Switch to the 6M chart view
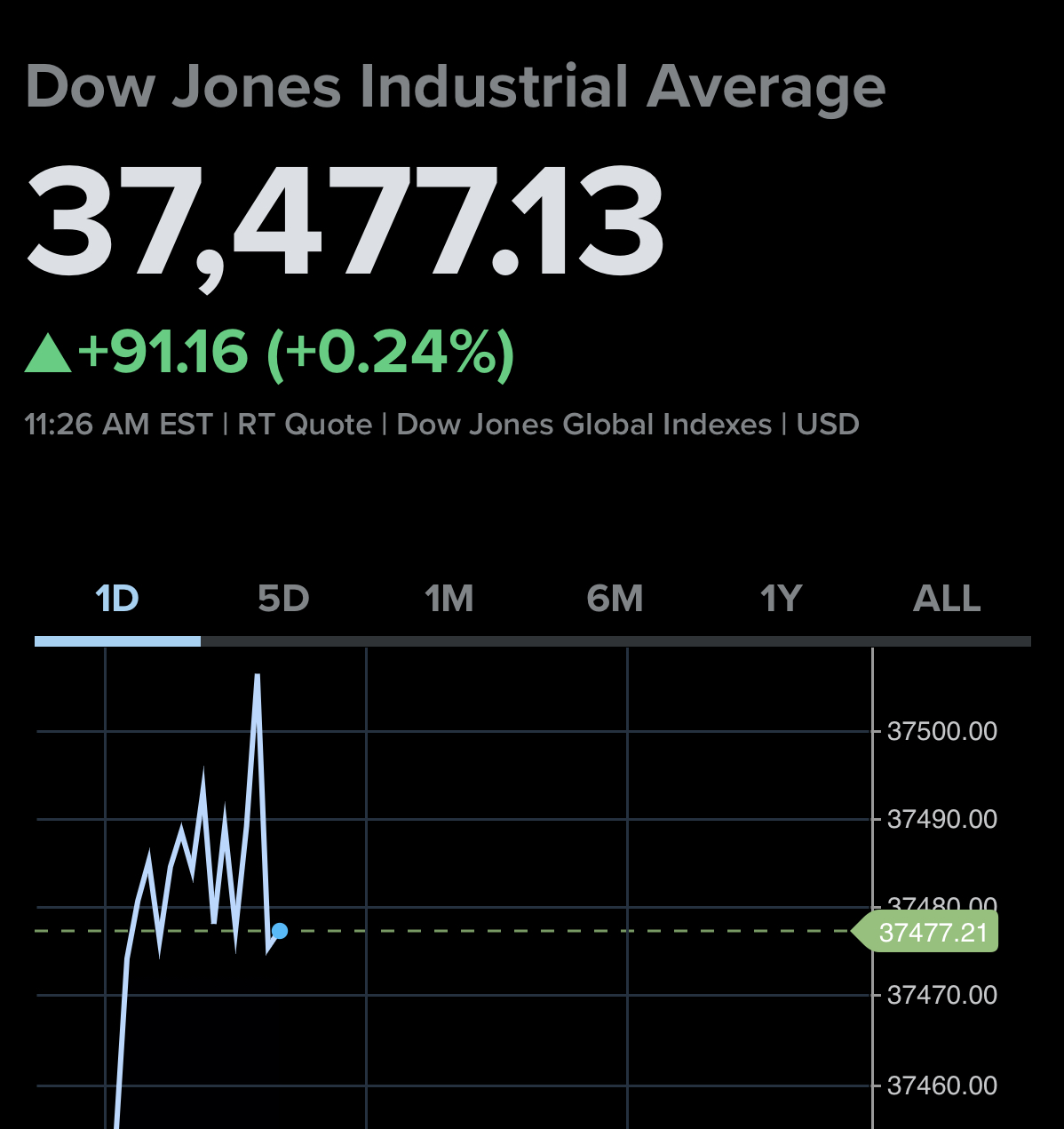 pyautogui.click(x=615, y=599)
